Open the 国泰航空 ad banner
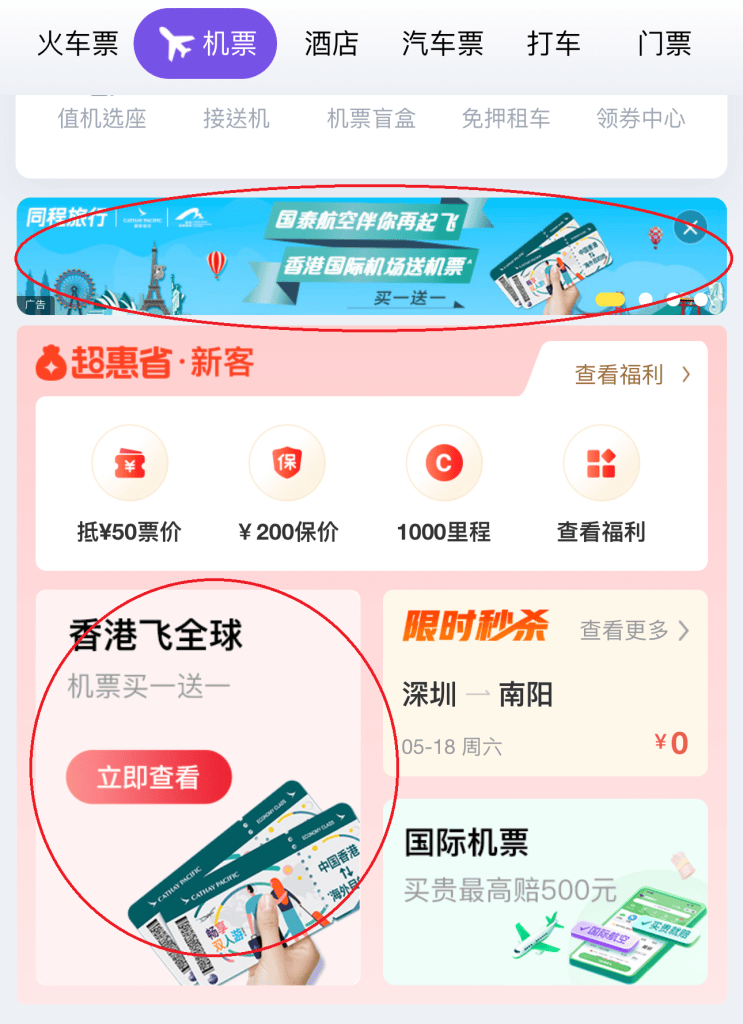The image size is (743, 1024). (370, 257)
